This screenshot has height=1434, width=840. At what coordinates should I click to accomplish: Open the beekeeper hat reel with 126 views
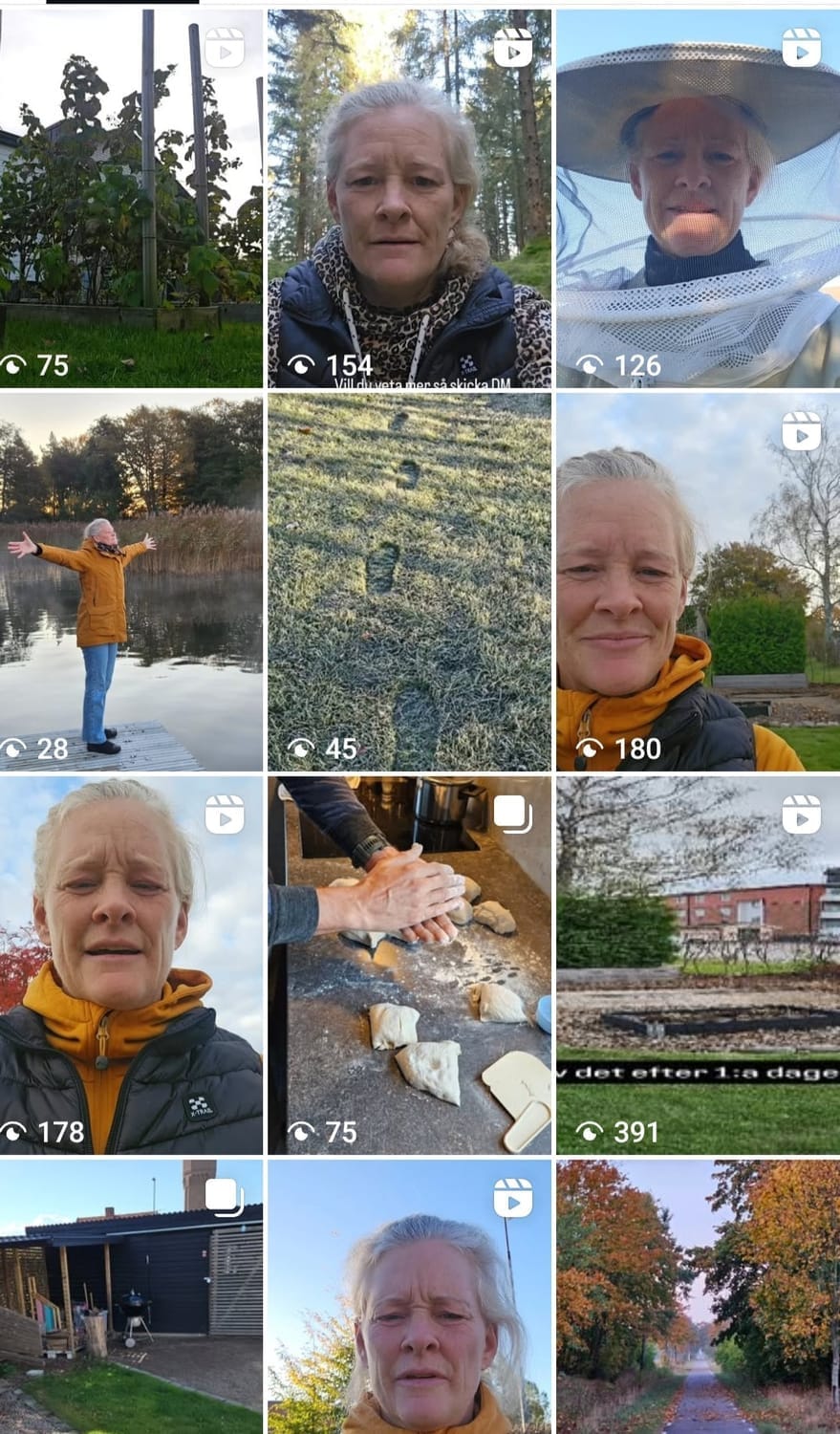[x=698, y=198]
